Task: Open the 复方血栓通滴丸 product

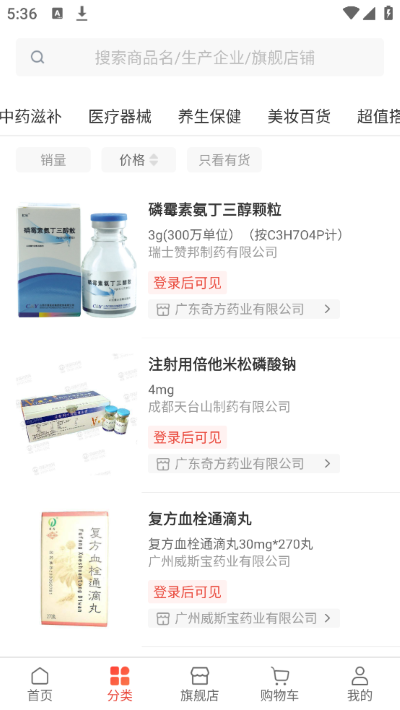Action: tap(200, 519)
